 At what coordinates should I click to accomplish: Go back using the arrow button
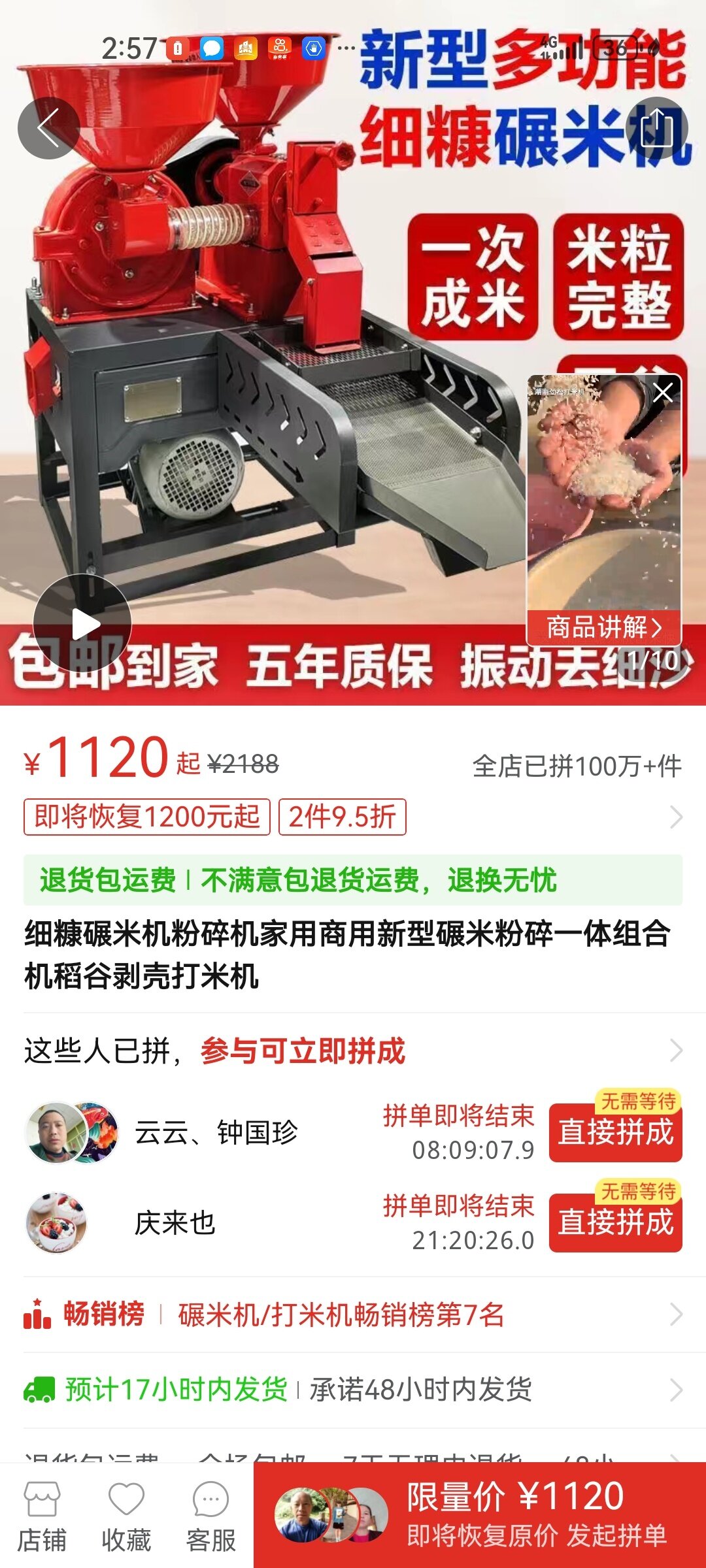pos(48,128)
